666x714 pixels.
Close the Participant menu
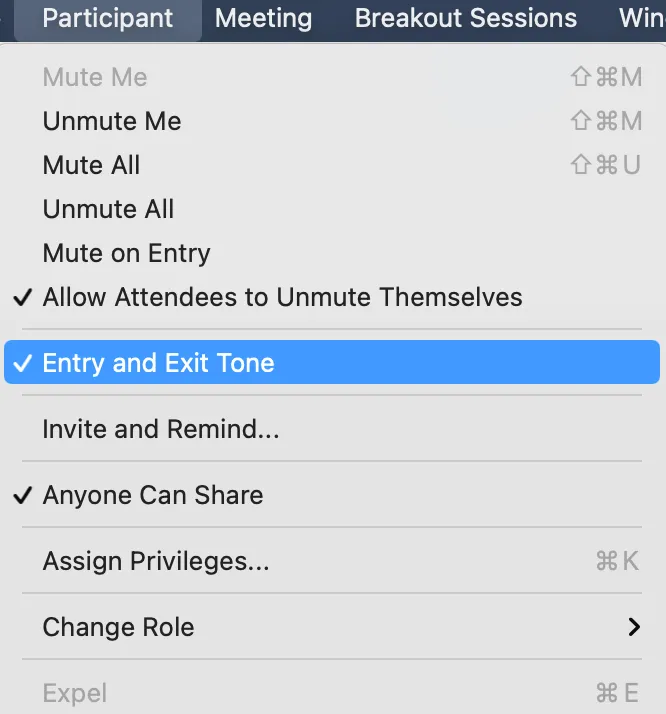107,18
